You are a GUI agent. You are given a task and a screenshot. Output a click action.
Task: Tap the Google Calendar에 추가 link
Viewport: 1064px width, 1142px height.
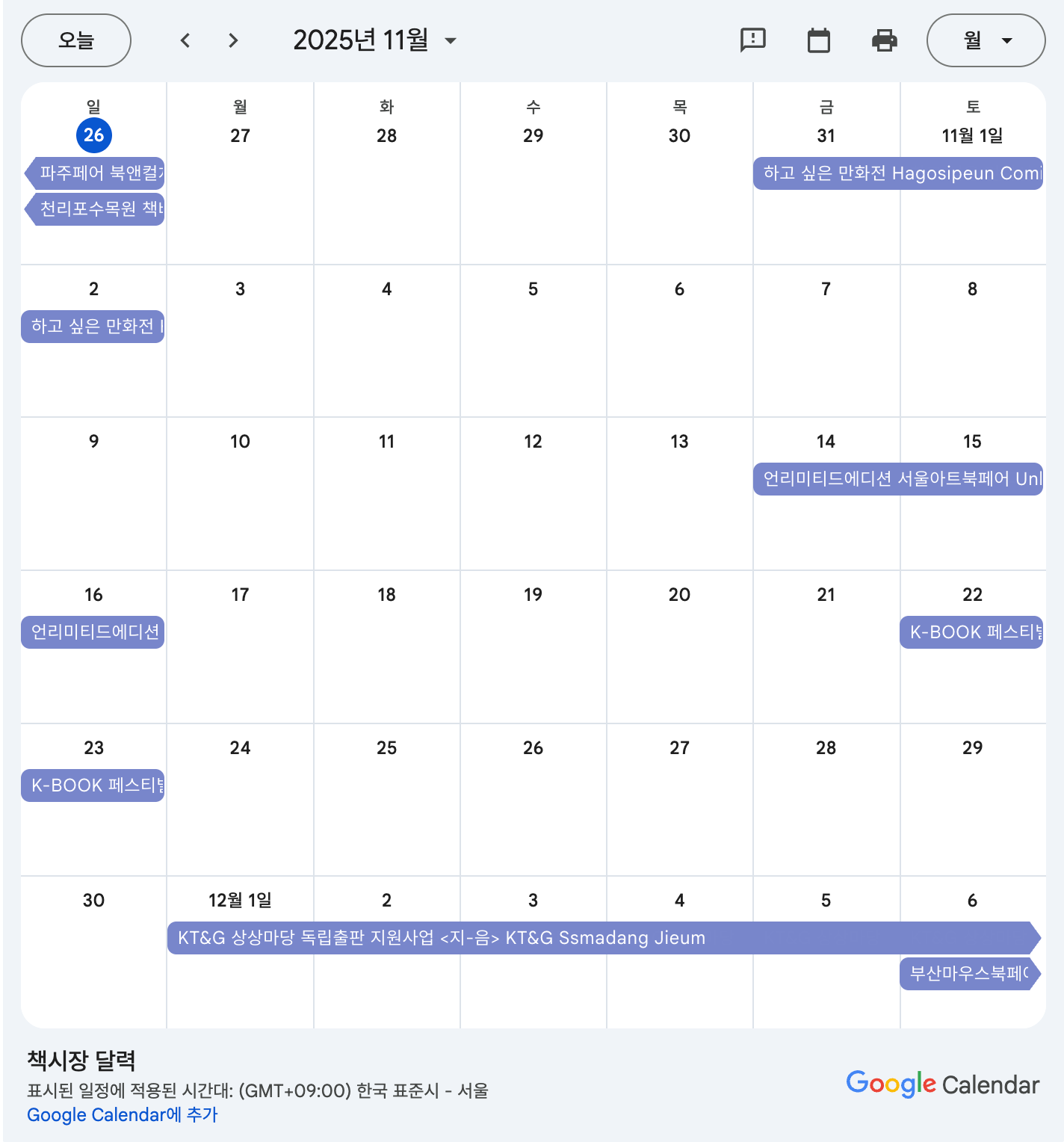(x=123, y=1114)
